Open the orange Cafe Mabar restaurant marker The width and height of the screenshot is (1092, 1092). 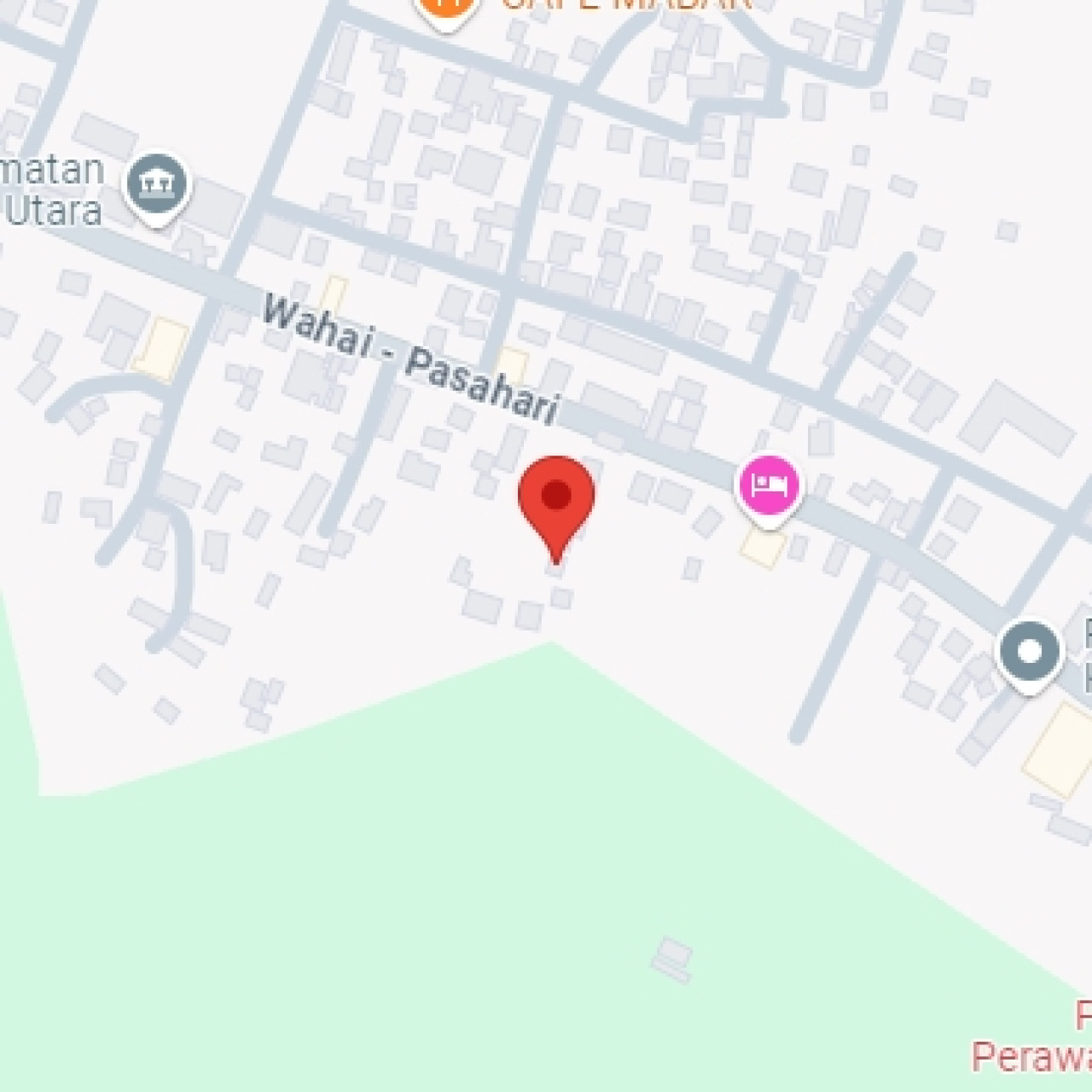(x=447, y=7)
